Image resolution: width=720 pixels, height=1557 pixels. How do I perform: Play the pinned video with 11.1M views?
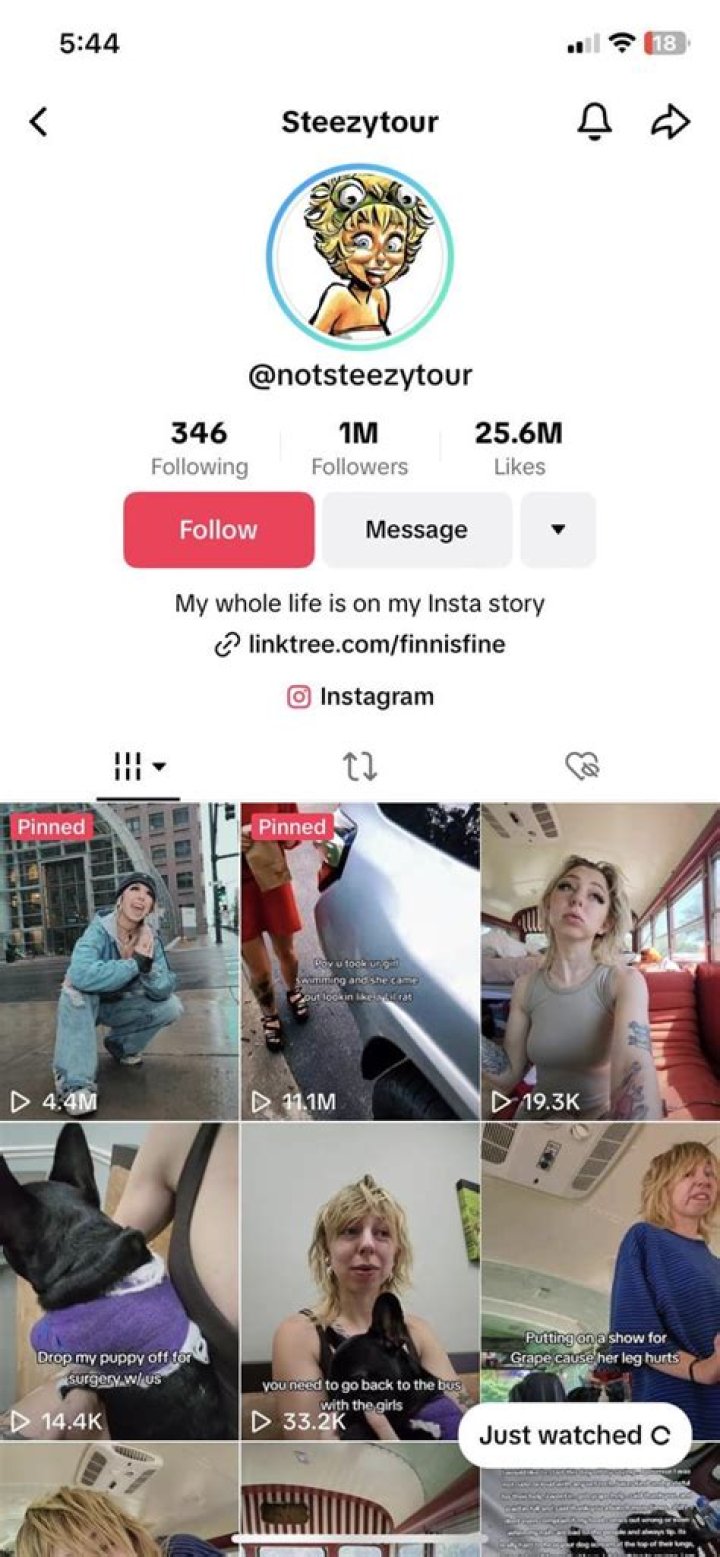[360, 960]
